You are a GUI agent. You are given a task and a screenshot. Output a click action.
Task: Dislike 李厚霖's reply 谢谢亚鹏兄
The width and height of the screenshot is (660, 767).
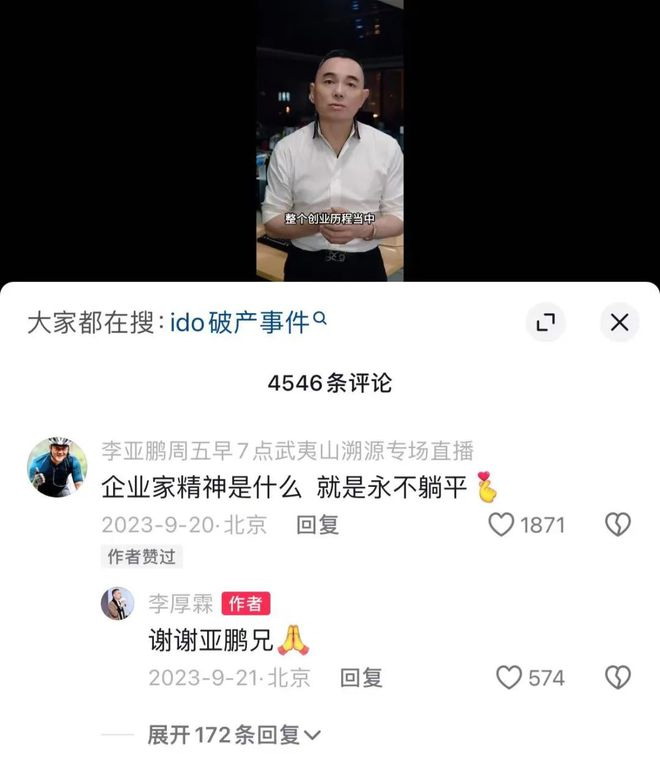618,677
